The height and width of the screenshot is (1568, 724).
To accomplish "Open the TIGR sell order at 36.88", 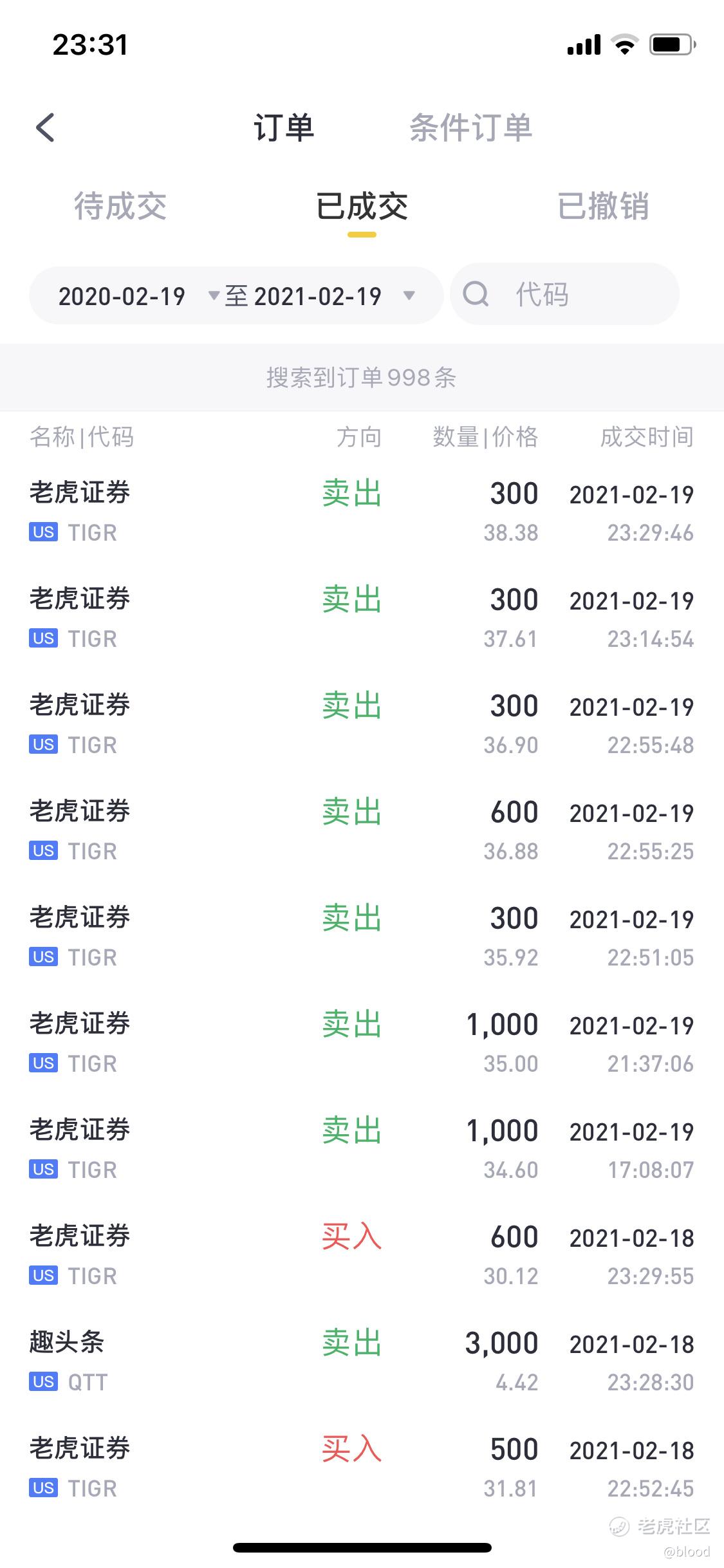I will (x=362, y=831).
